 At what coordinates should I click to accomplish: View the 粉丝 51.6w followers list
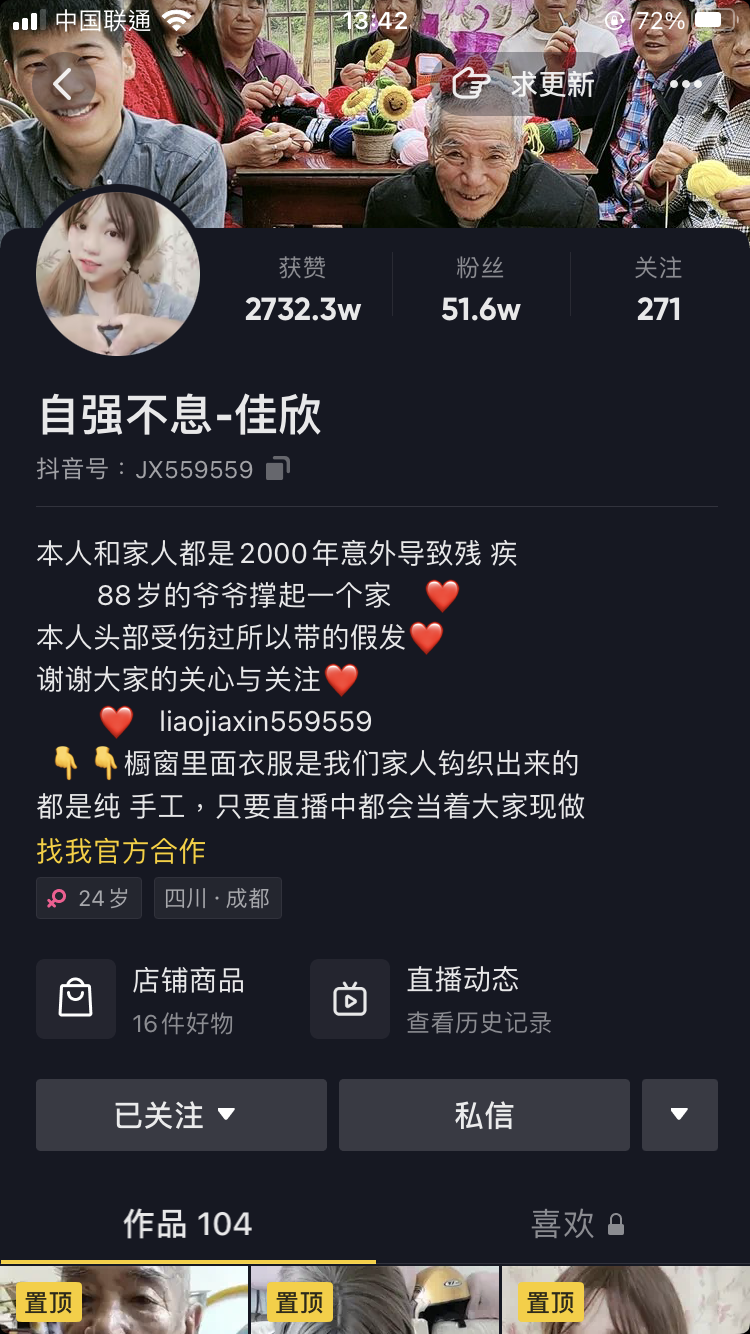tap(481, 290)
